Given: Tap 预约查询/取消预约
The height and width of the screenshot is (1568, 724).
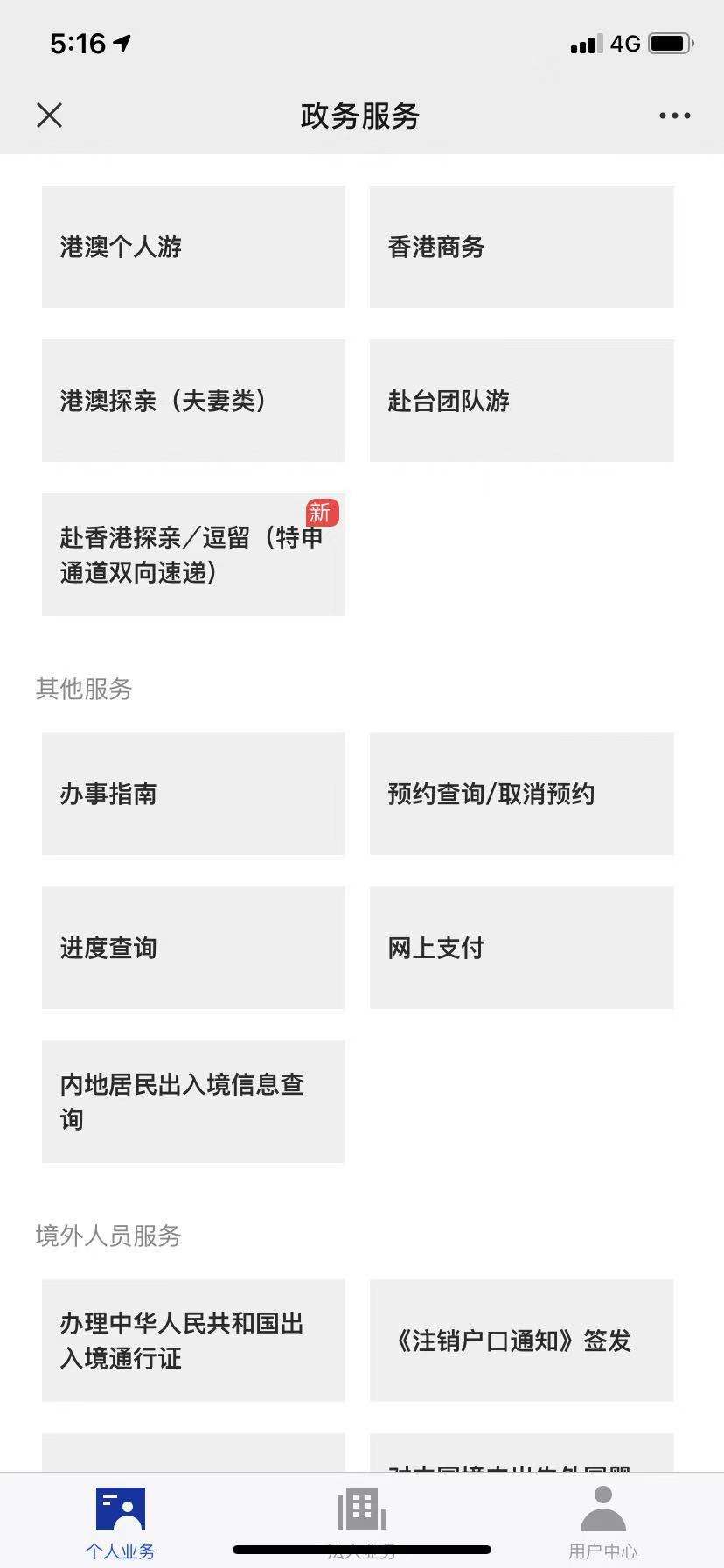Looking at the screenshot, I should (522, 794).
